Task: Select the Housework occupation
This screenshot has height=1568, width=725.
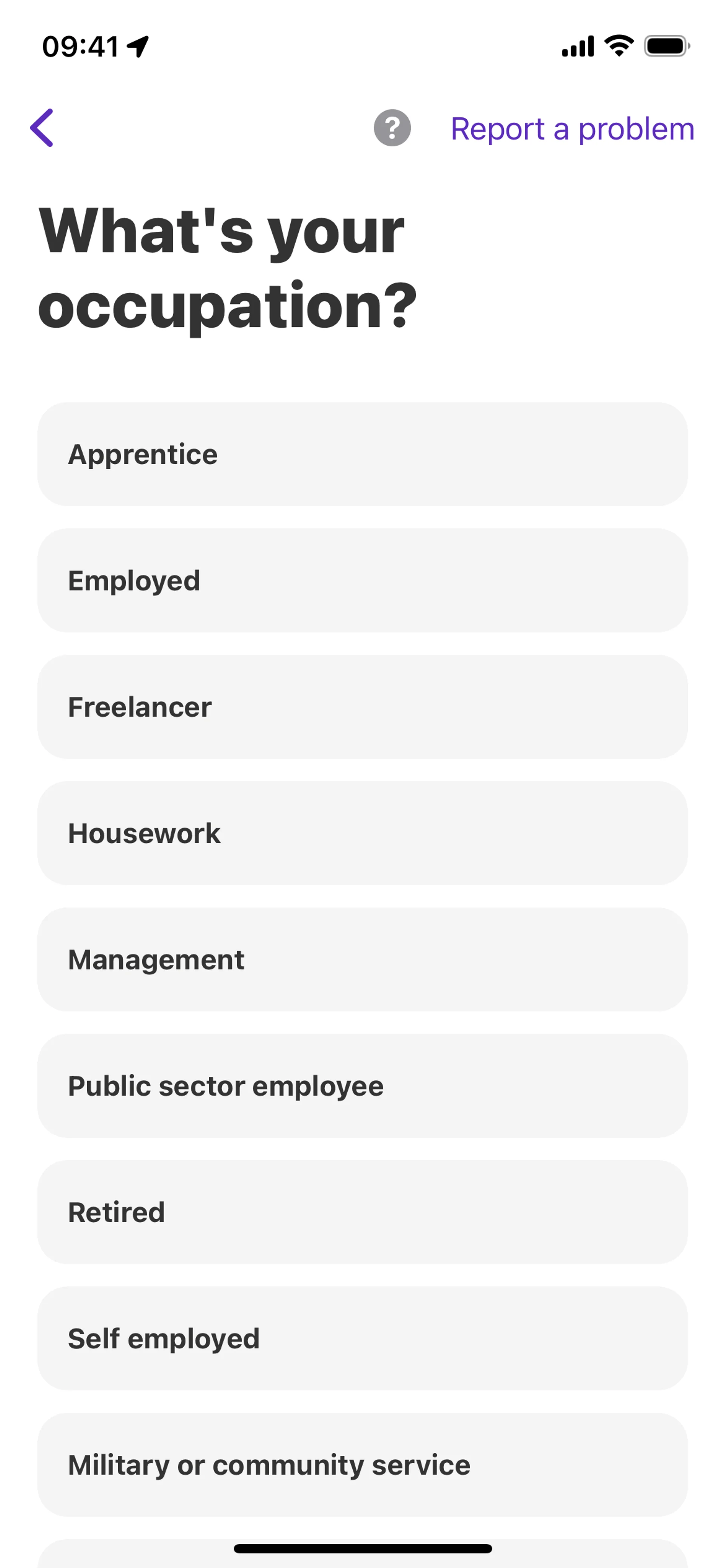Action: click(362, 833)
